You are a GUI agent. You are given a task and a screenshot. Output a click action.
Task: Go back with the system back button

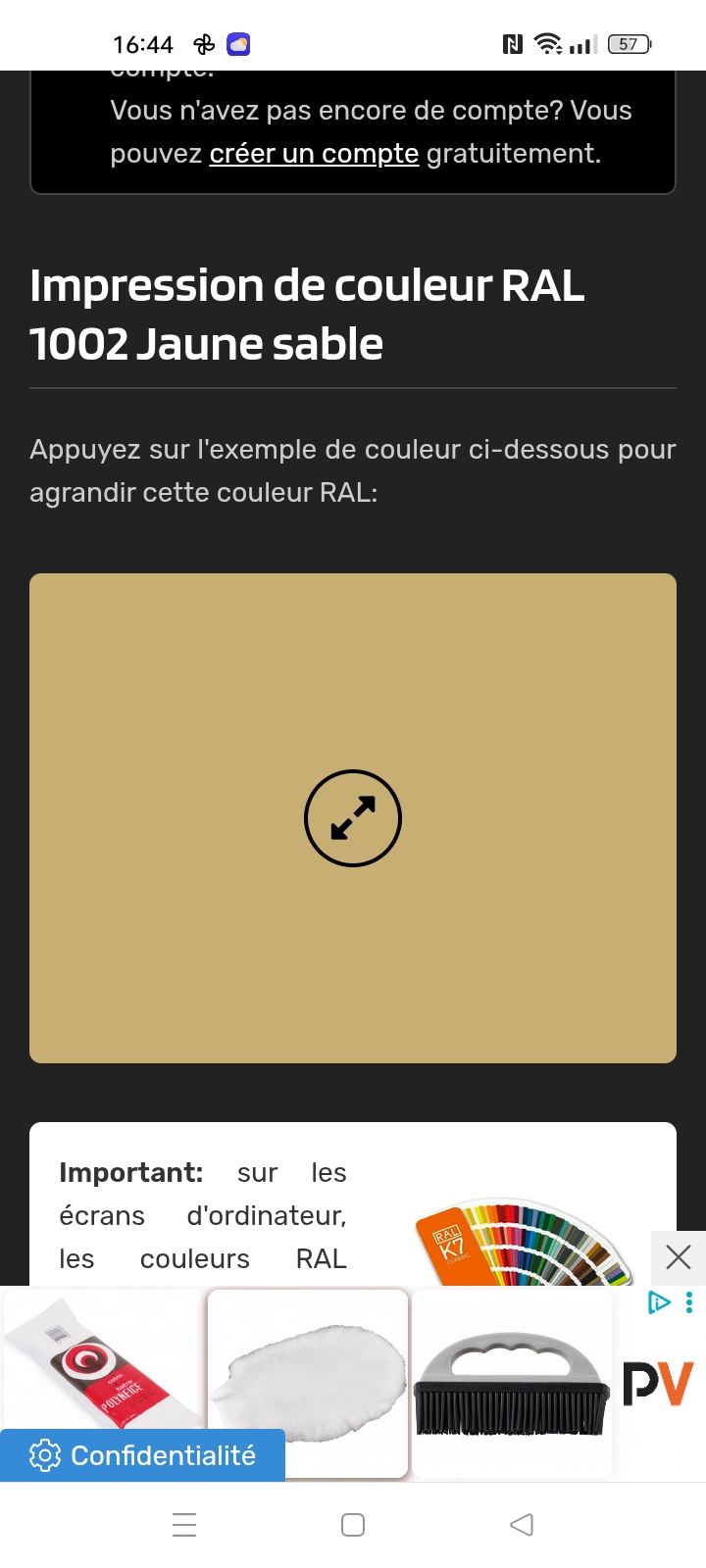[x=522, y=1525]
